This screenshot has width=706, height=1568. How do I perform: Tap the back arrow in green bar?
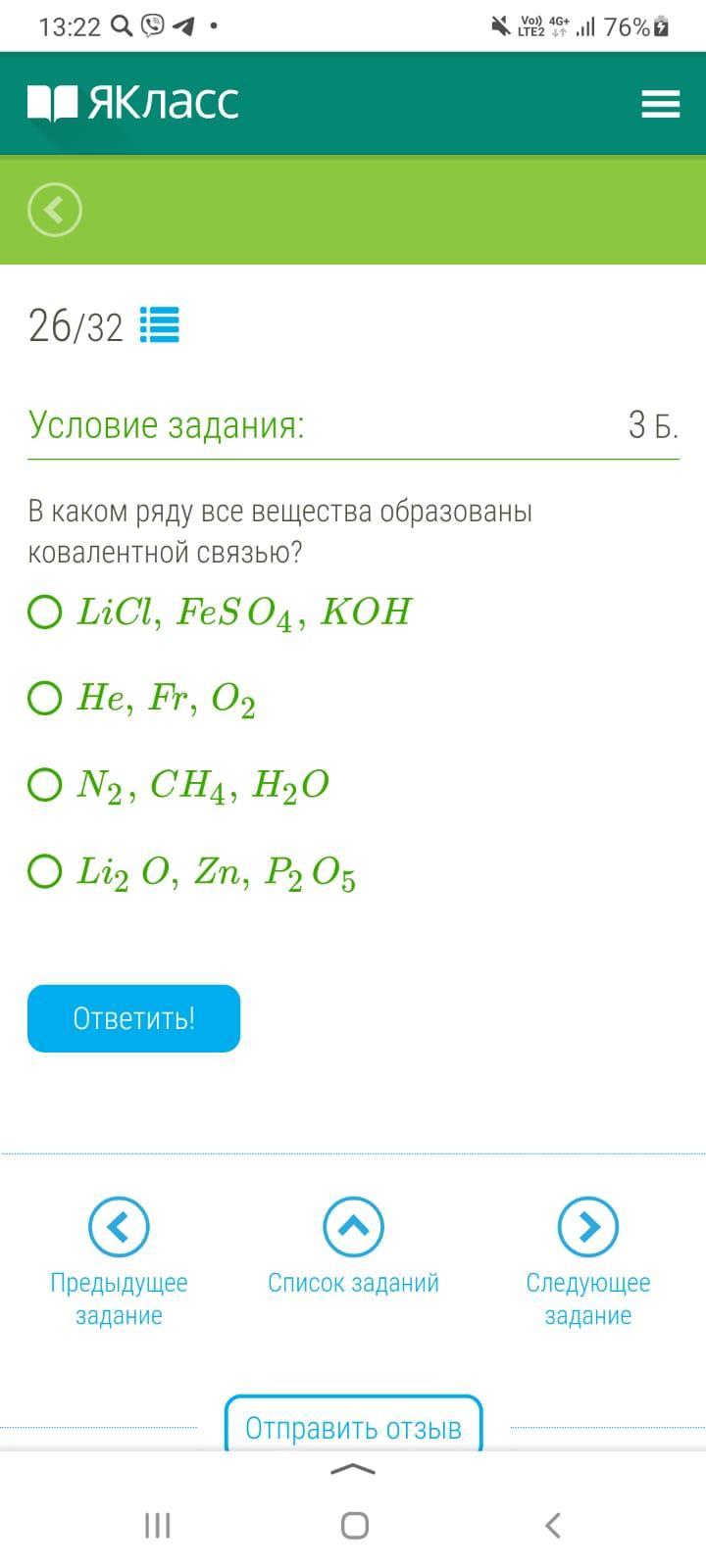55,210
